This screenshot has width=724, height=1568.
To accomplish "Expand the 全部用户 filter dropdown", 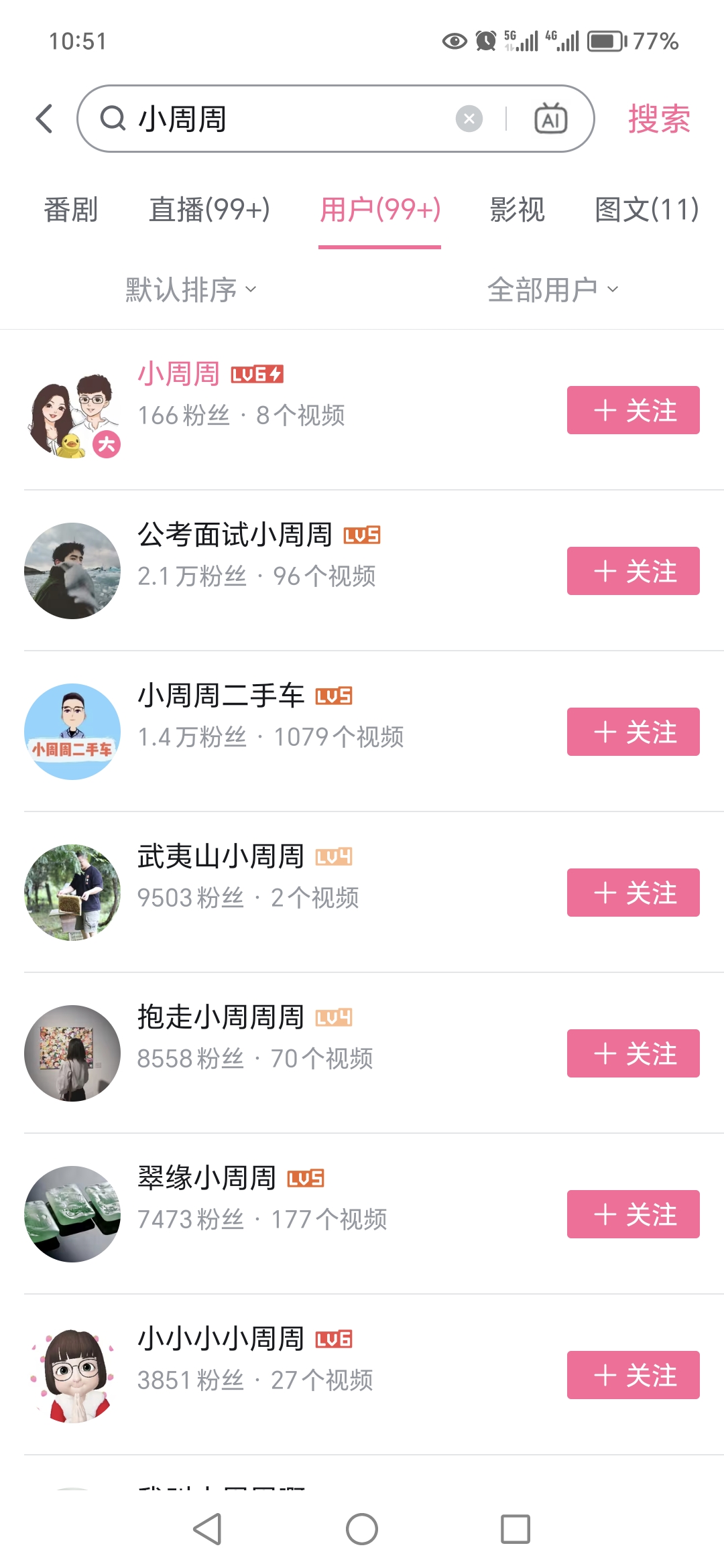I will 552,289.
